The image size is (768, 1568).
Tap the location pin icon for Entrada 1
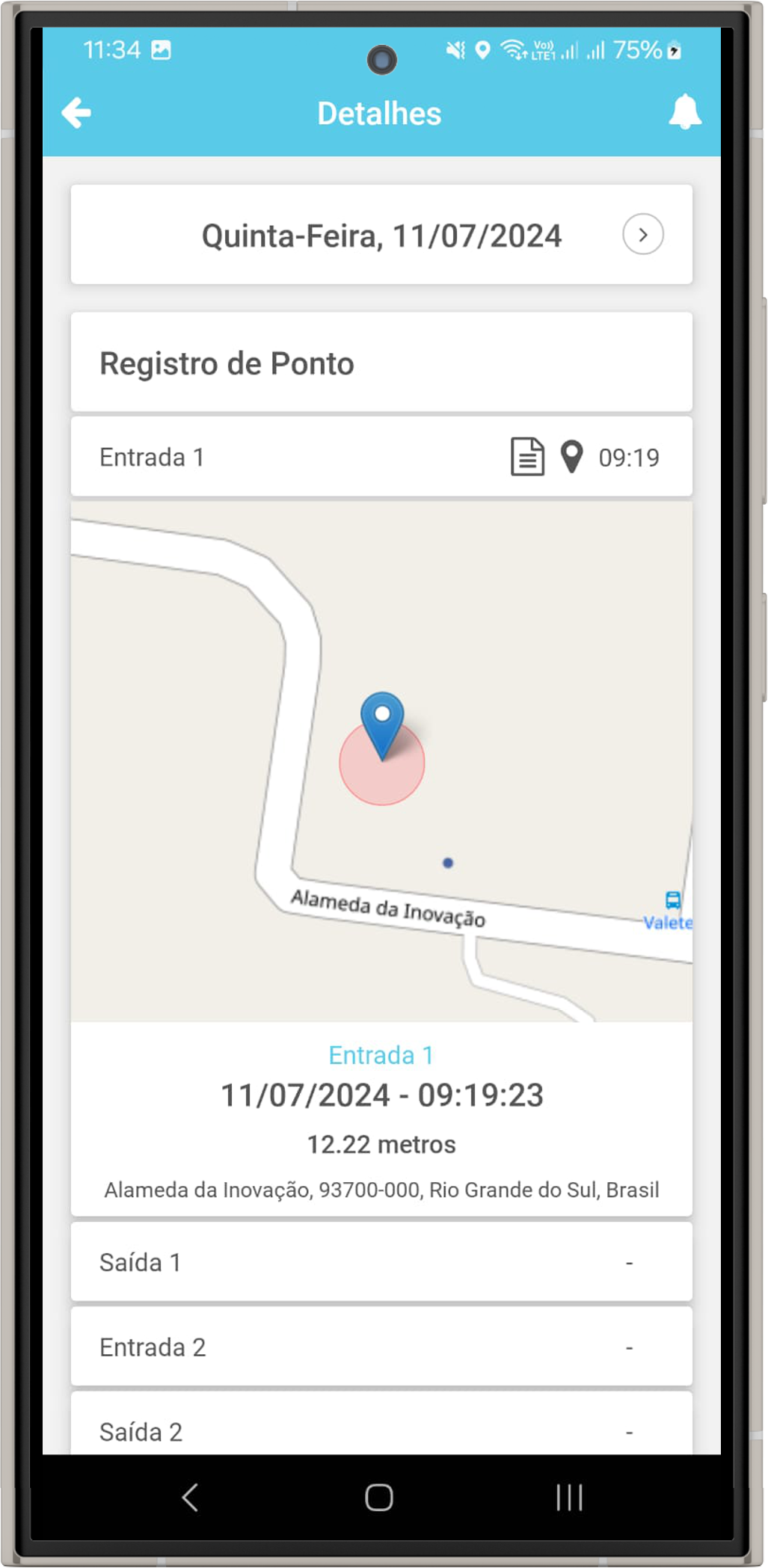pos(572,457)
